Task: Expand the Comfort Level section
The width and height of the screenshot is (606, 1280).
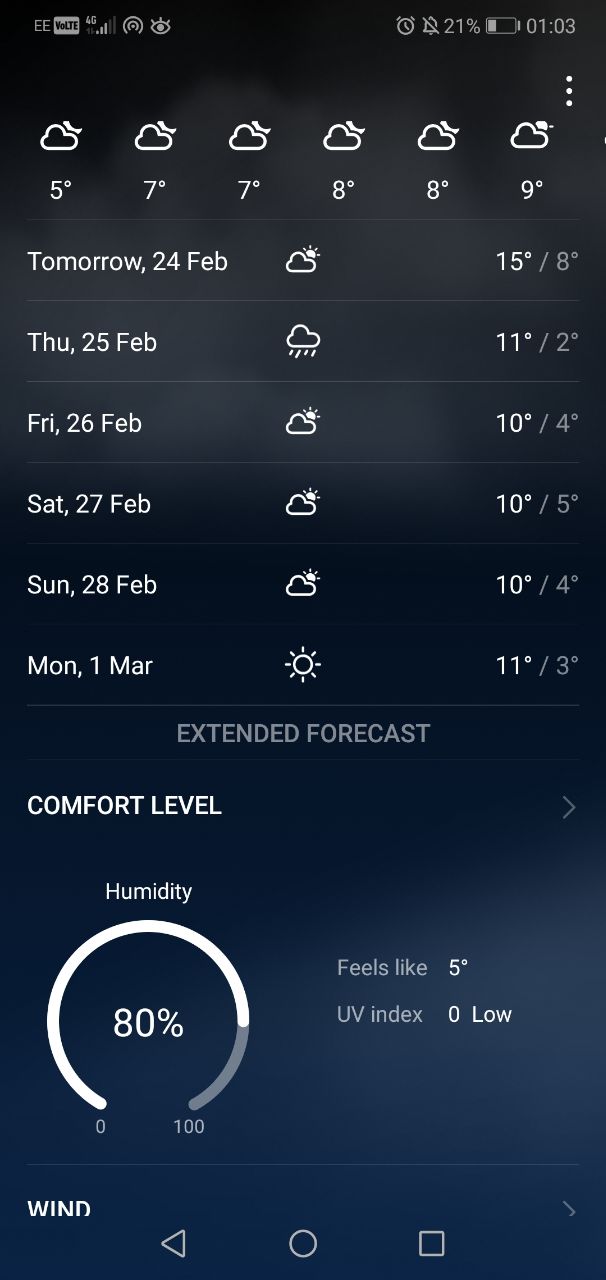Action: tap(303, 806)
